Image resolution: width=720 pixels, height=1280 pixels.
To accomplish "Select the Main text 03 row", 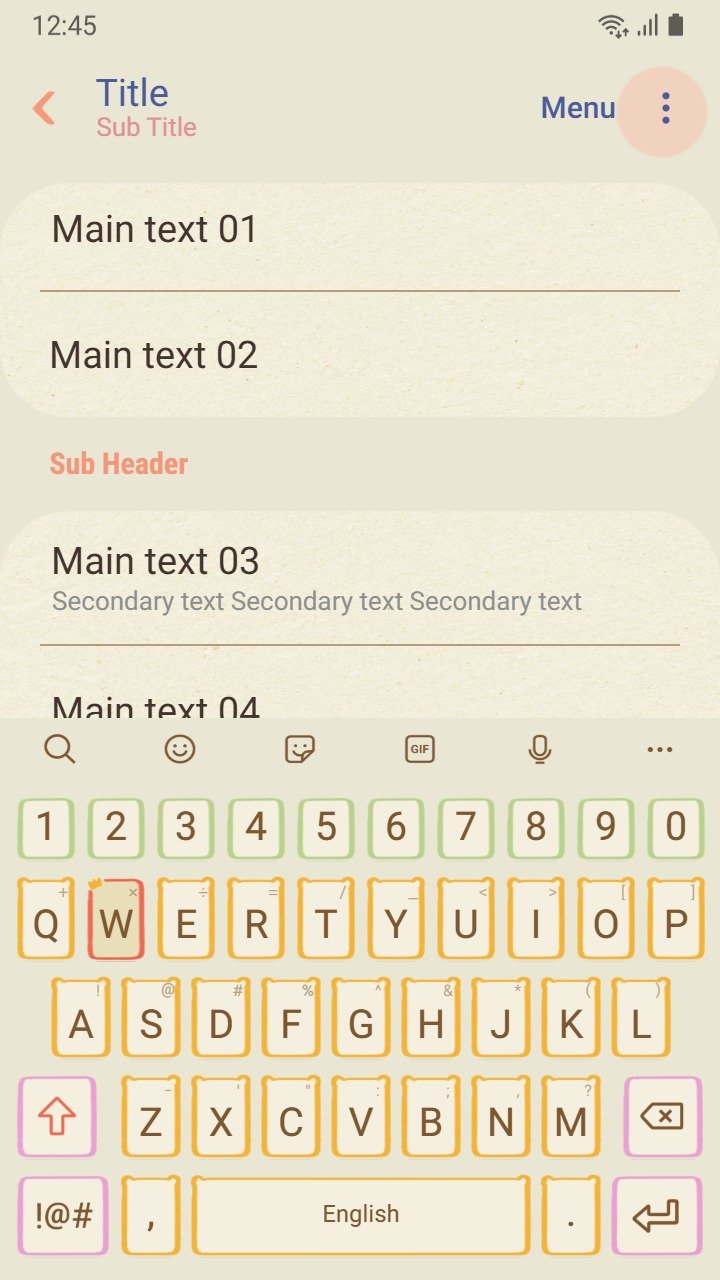I will click(x=360, y=578).
